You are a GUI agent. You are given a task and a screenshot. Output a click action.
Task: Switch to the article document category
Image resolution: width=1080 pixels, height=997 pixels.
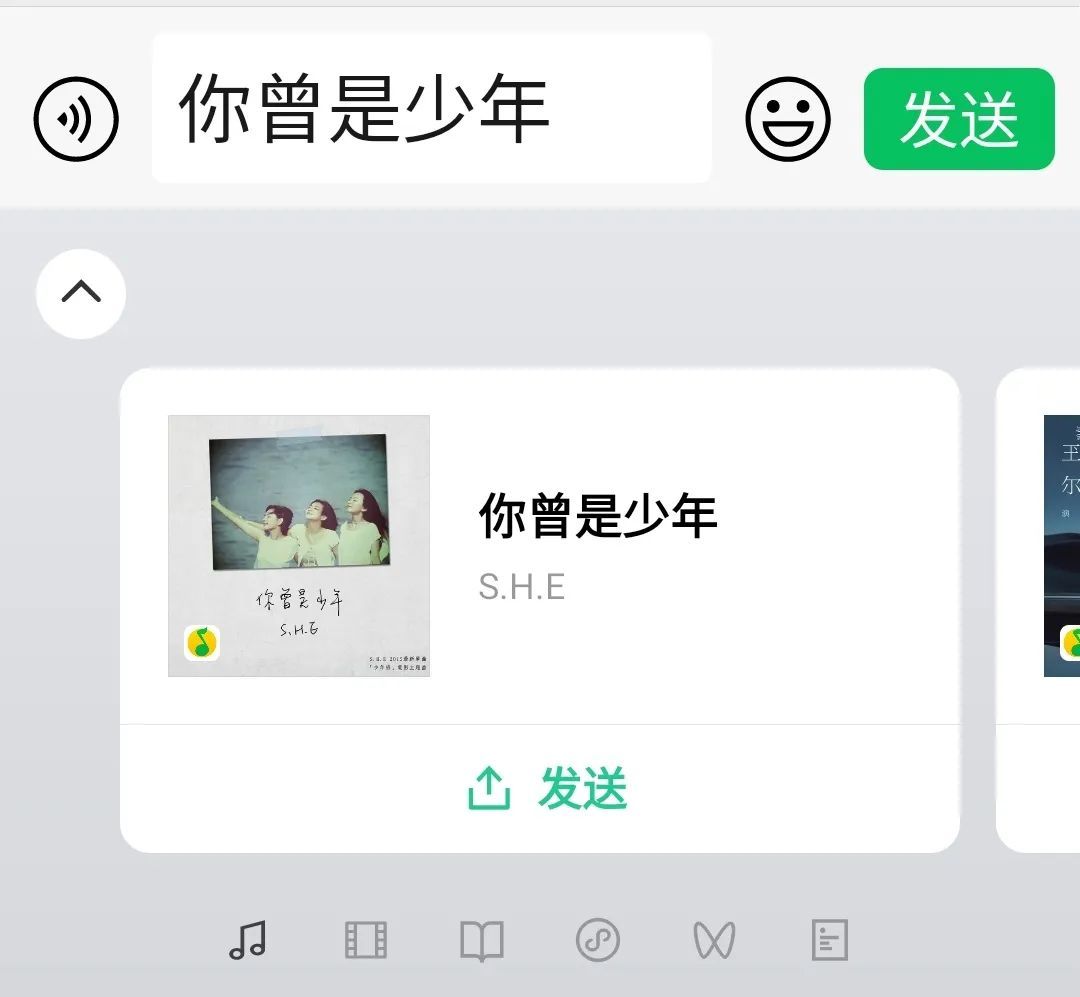(829, 940)
